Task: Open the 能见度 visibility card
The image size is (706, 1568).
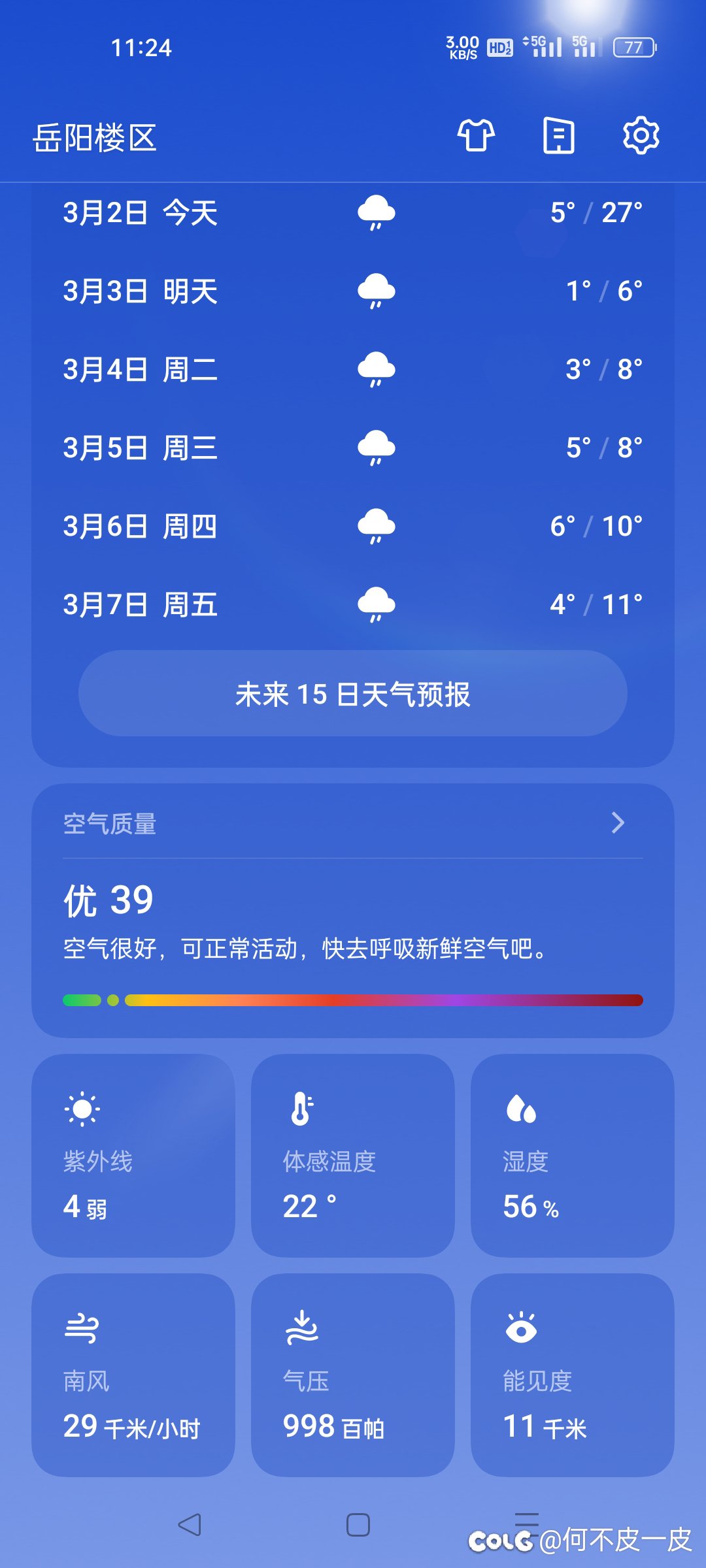Action: tap(573, 1375)
